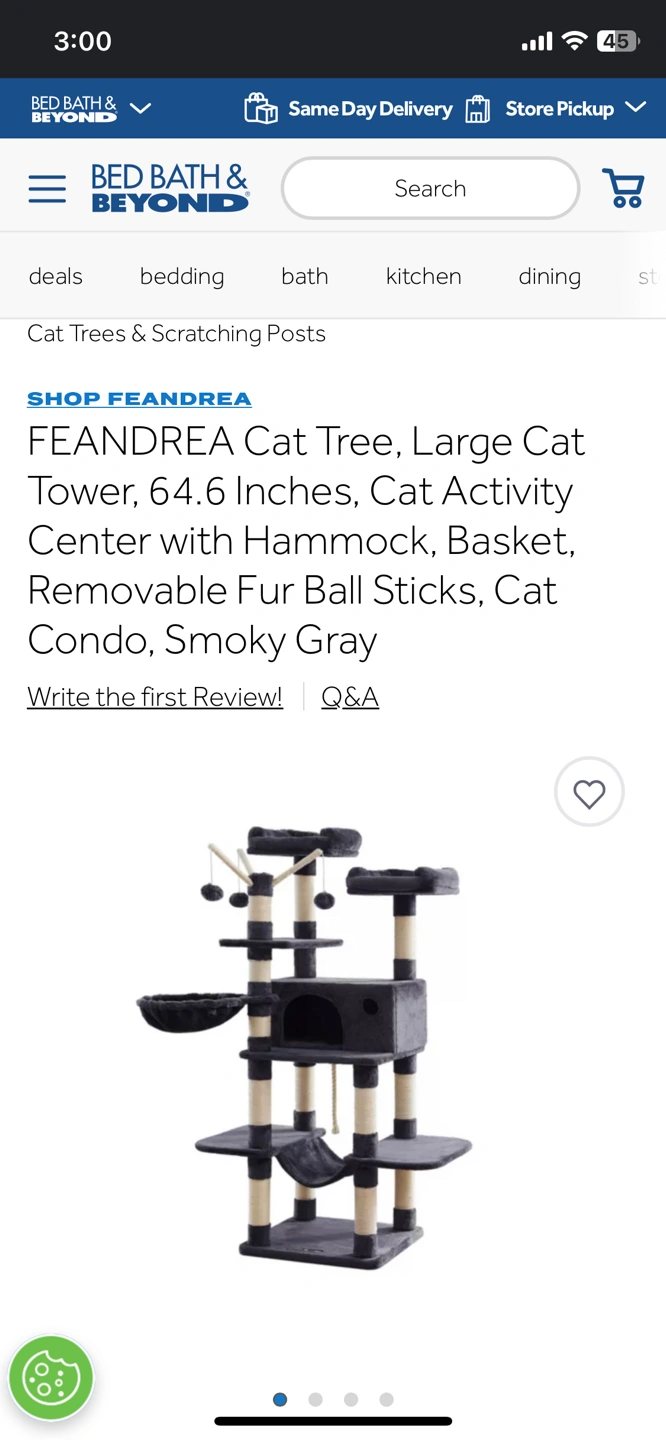The image size is (666, 1440).
Task: Go to the bedding category
Action: click(x=182, y=276)
